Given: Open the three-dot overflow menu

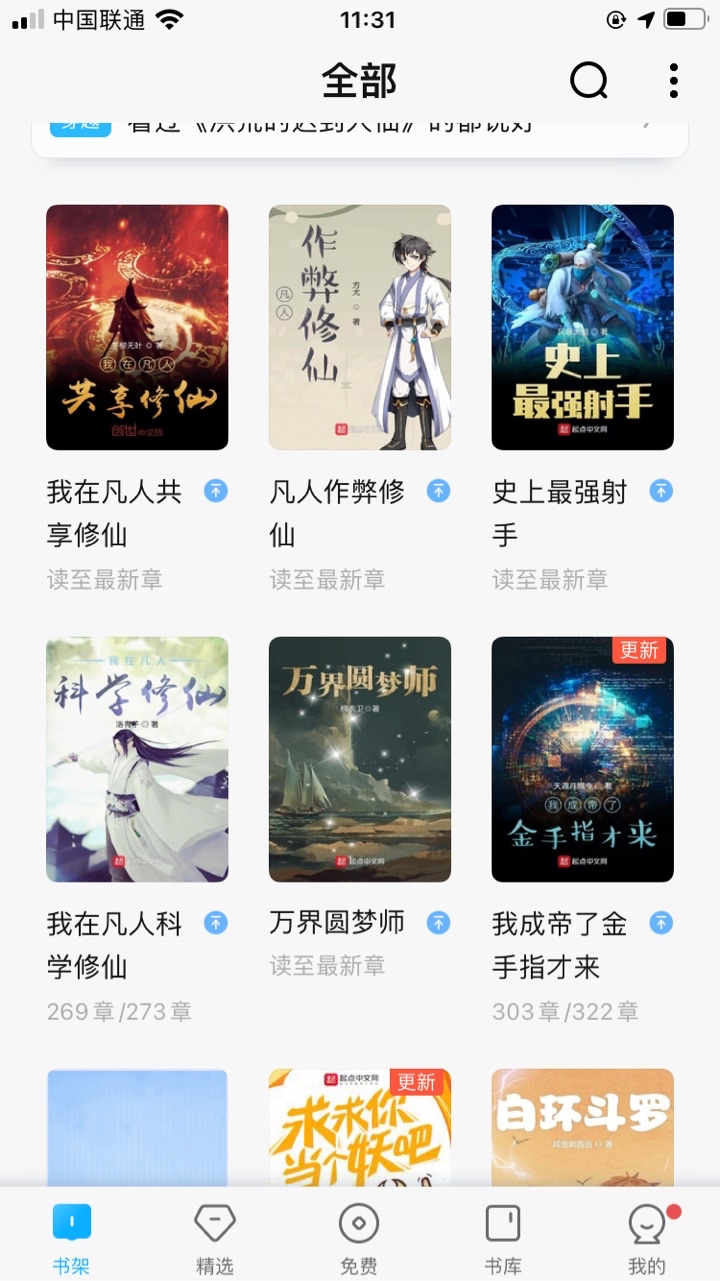Looking at the screenshot, I should tap(674, 80).
